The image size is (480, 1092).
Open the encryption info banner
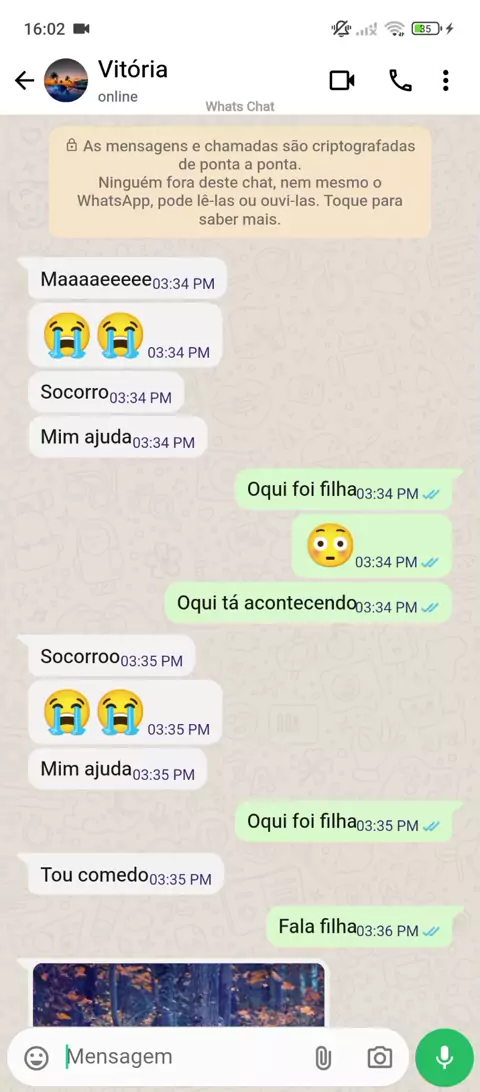(240, 183)
